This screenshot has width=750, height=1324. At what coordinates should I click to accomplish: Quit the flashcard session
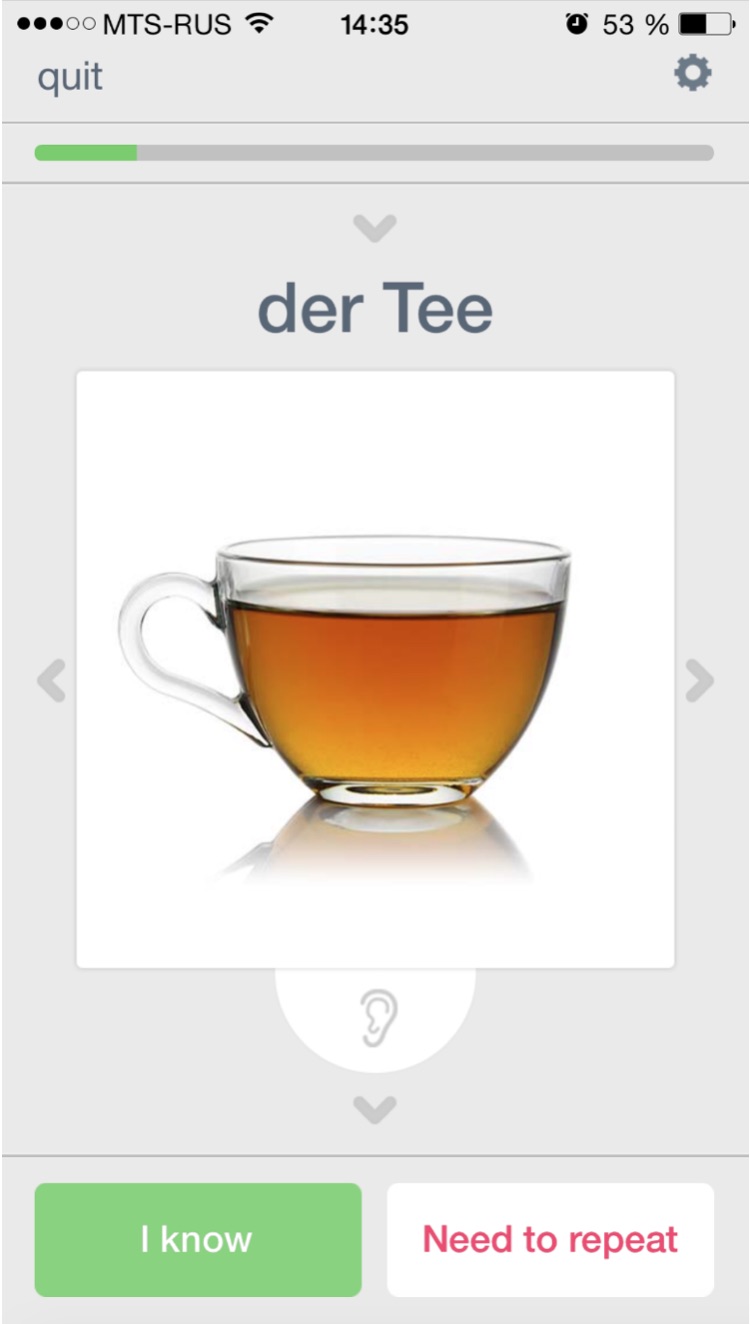(70, 78)
